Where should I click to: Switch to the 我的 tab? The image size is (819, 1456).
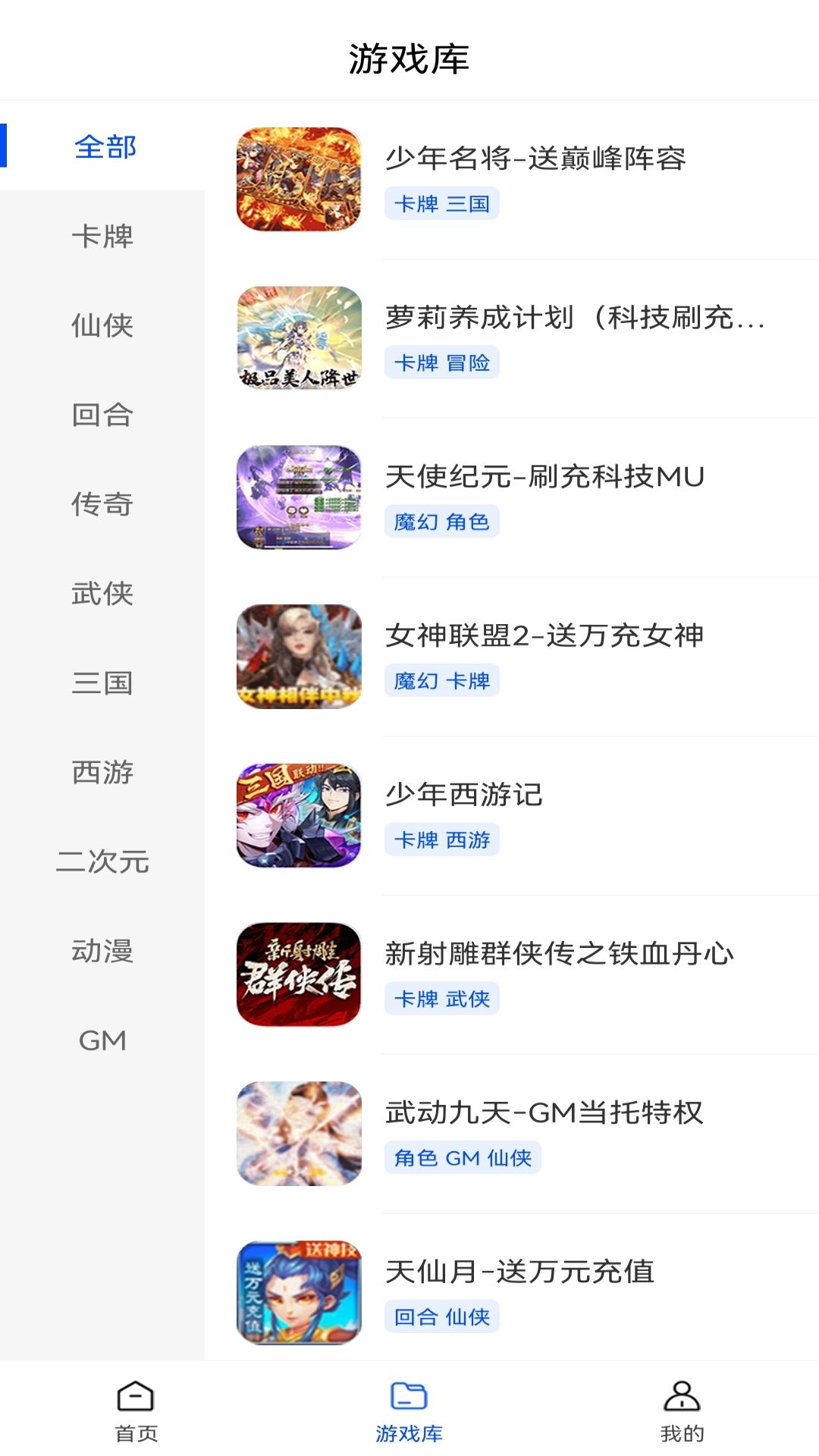[x=682, y=1410]
